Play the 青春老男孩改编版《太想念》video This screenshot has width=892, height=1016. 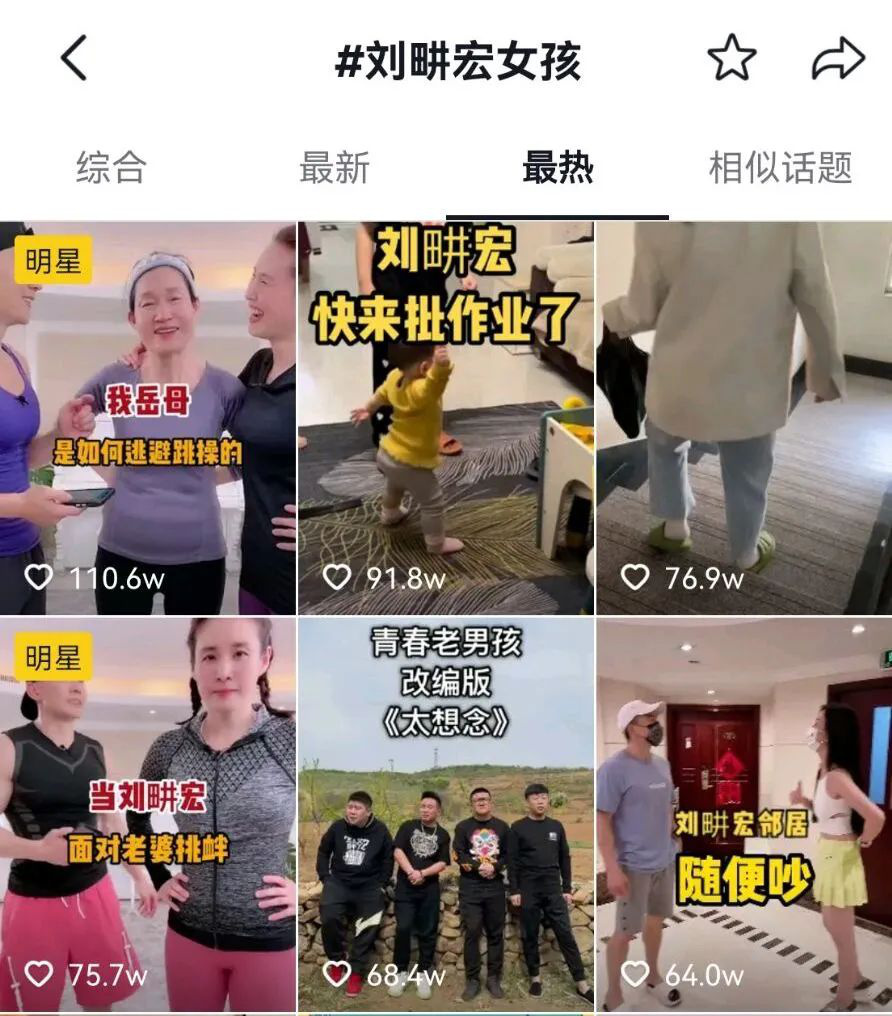click(446, 815)
